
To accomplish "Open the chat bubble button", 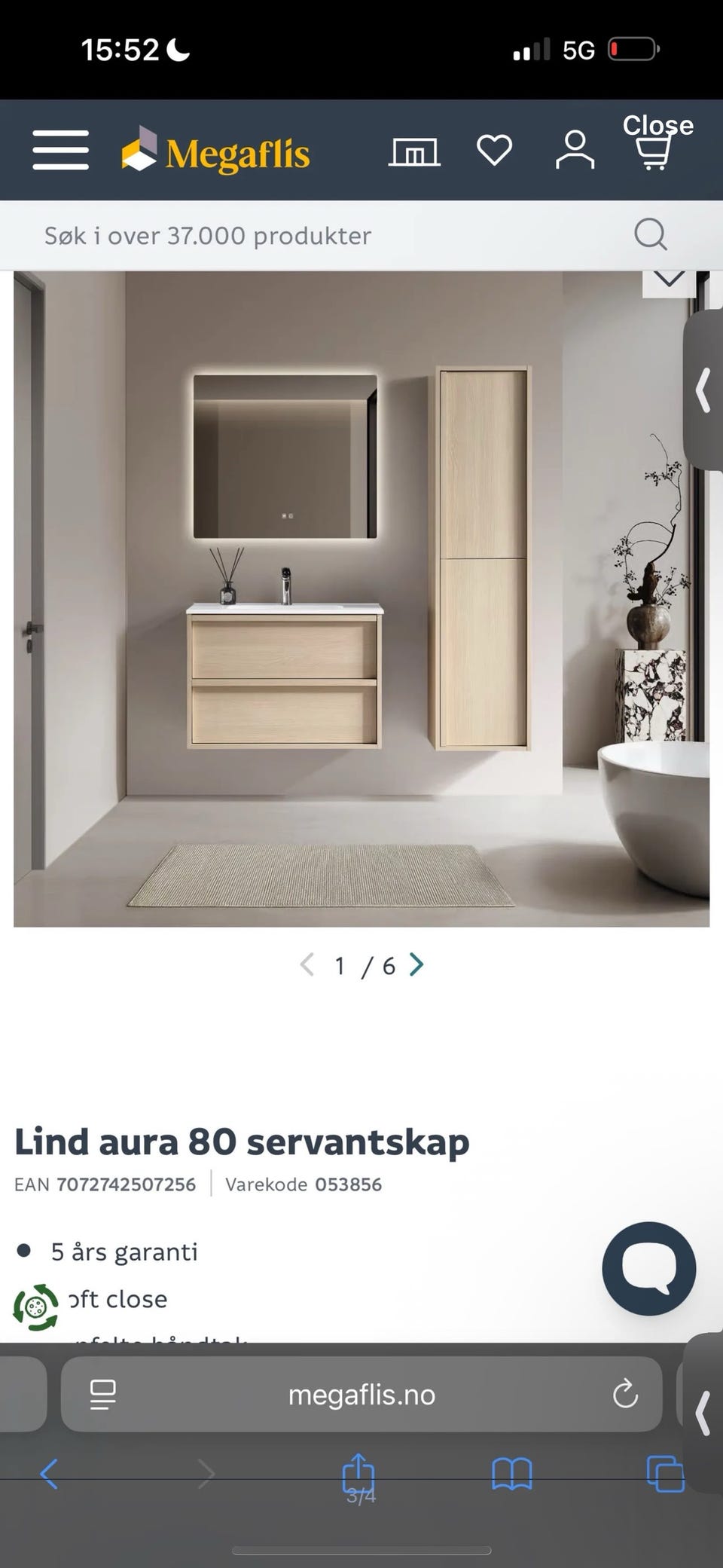I will (x=649, y=1268).
